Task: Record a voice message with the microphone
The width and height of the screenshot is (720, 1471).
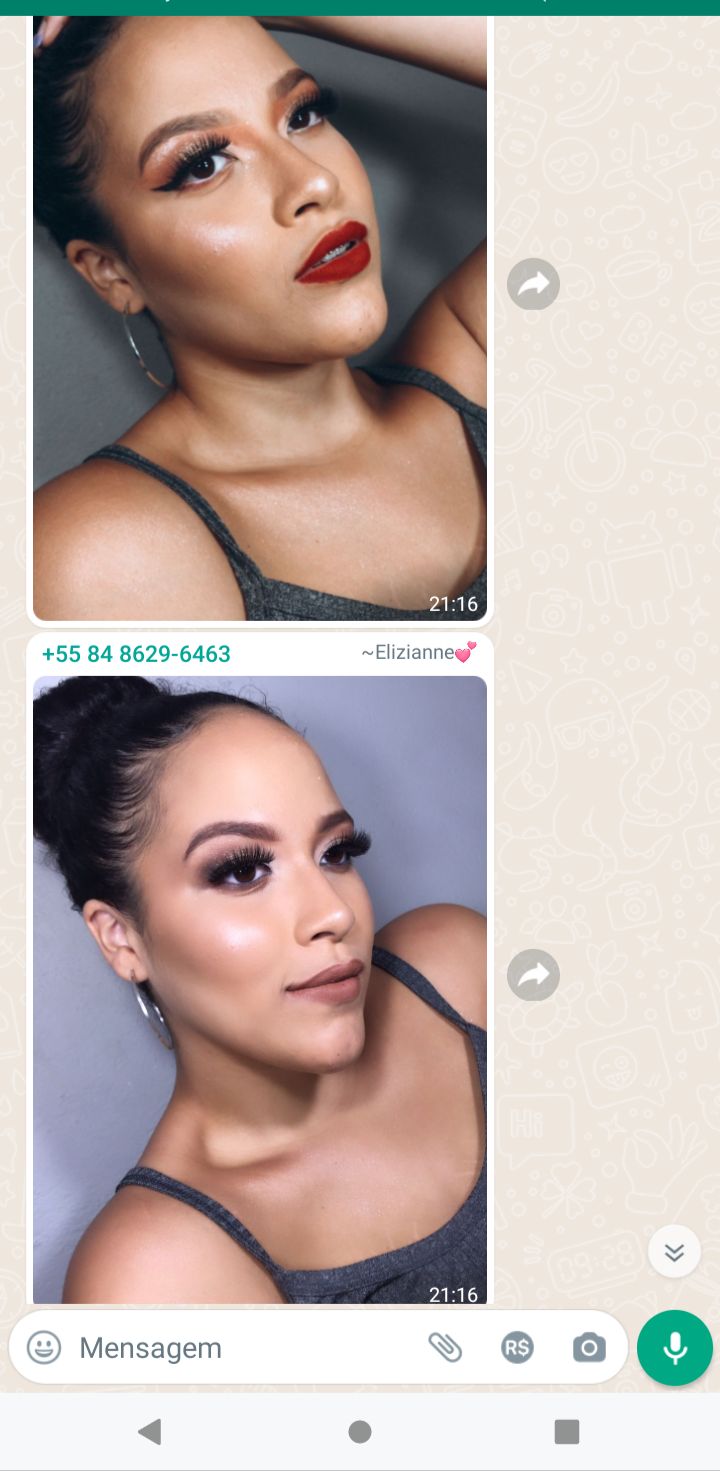Action: point(675,1348)
